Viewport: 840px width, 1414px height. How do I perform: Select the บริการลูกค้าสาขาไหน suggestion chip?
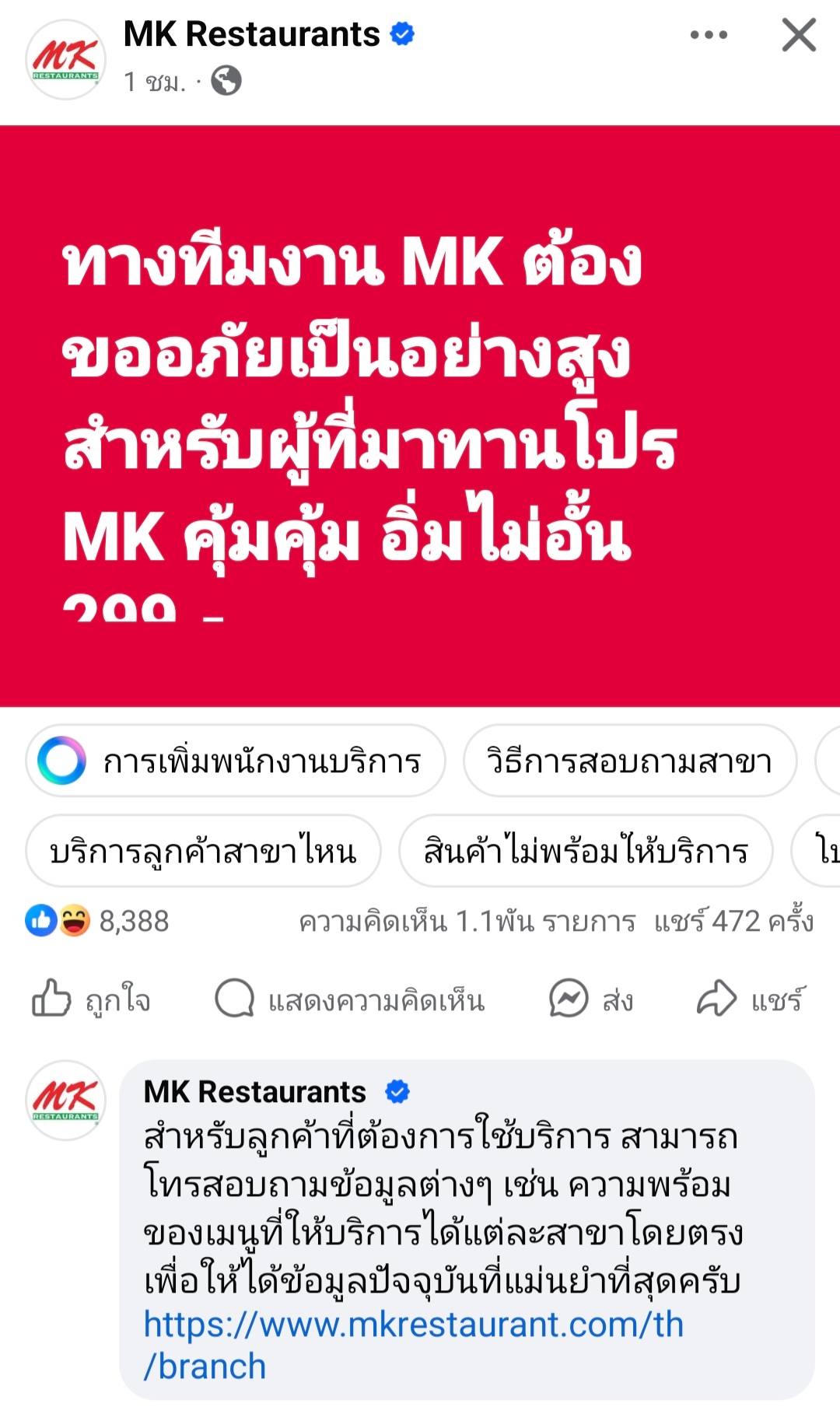click(x=203, y=851)
